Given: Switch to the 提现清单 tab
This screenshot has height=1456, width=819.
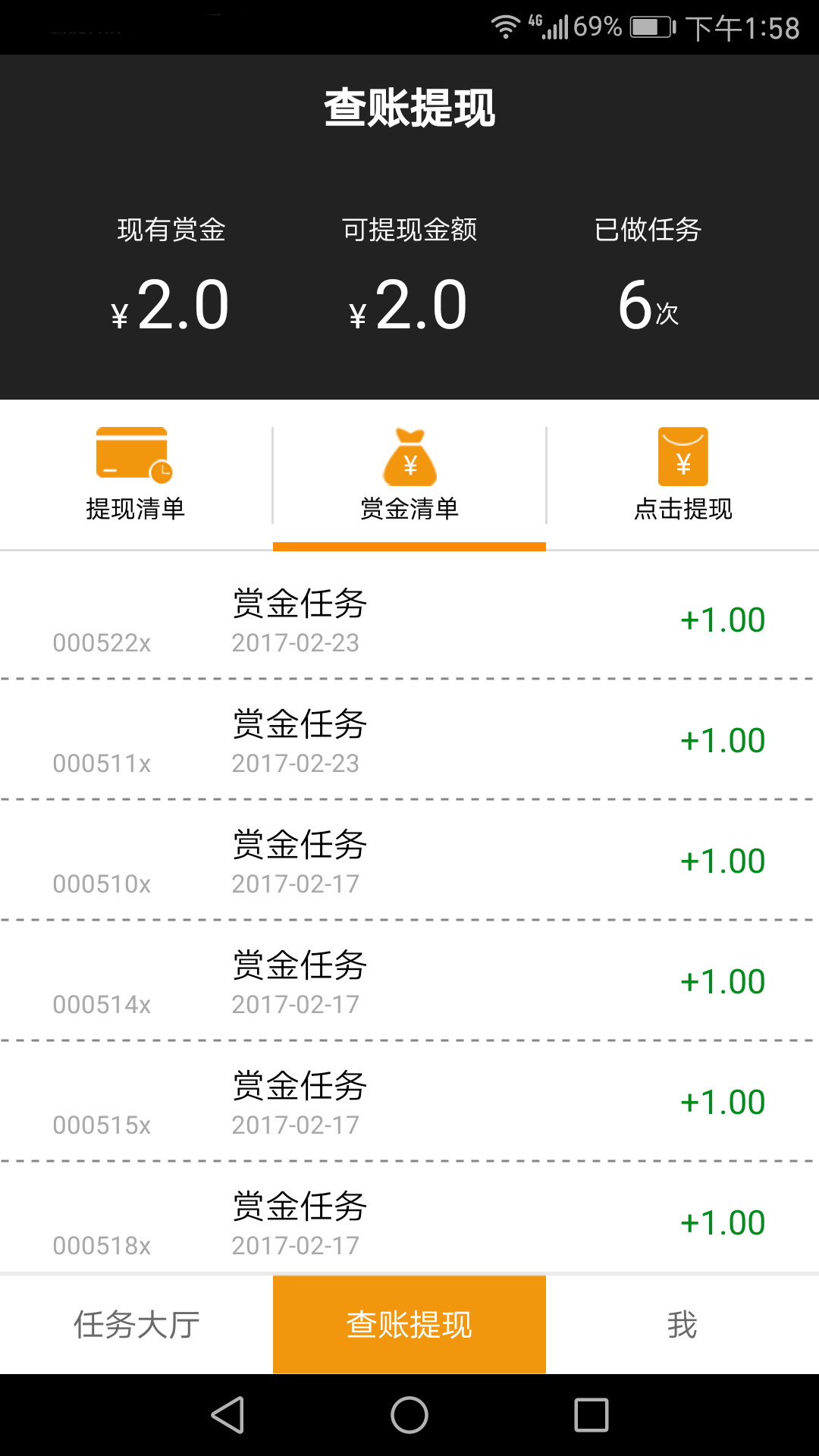Looking at the screenshot, I should (x=136, y=475).
